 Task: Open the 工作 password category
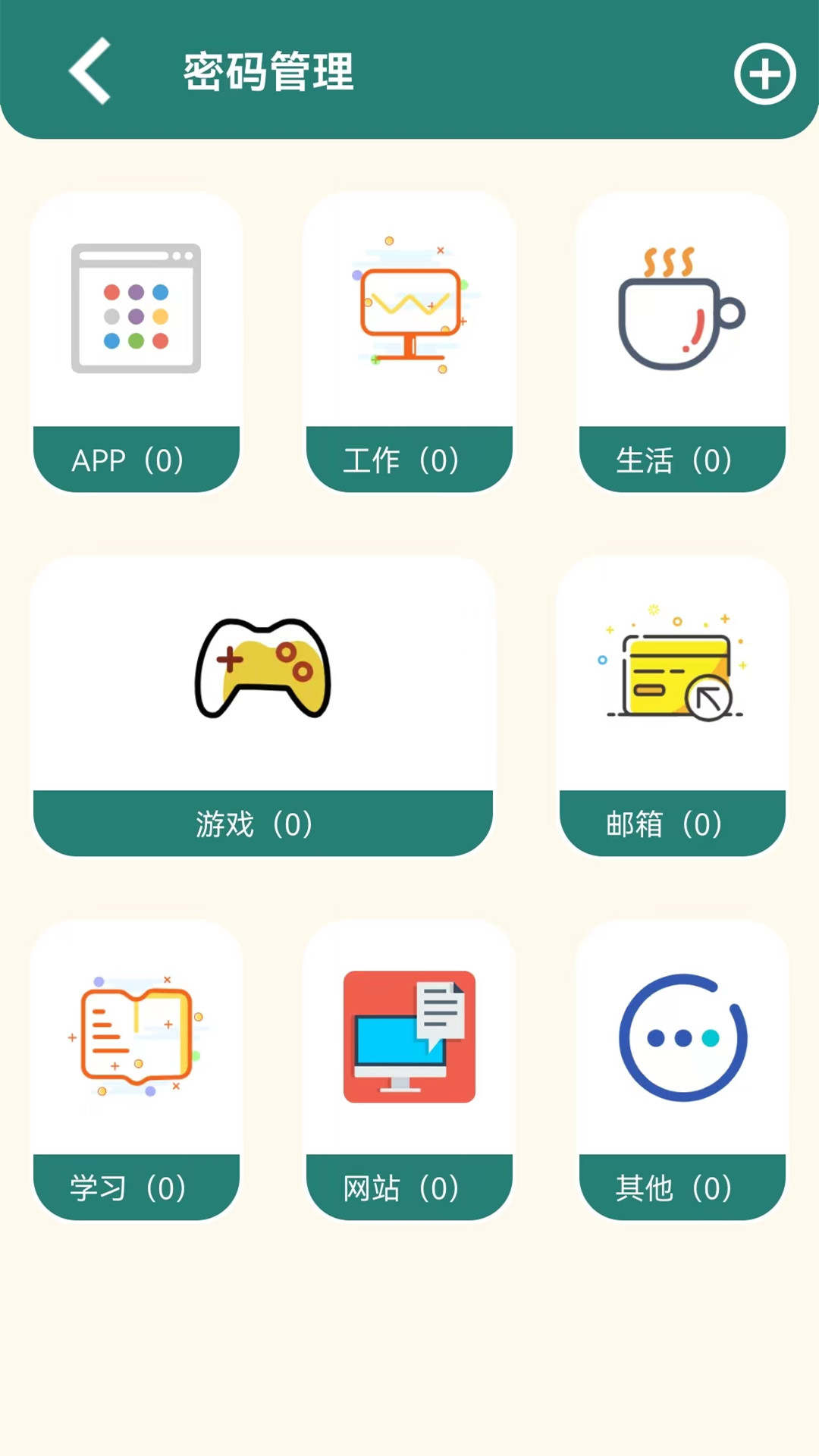click(x=409, y=343)
